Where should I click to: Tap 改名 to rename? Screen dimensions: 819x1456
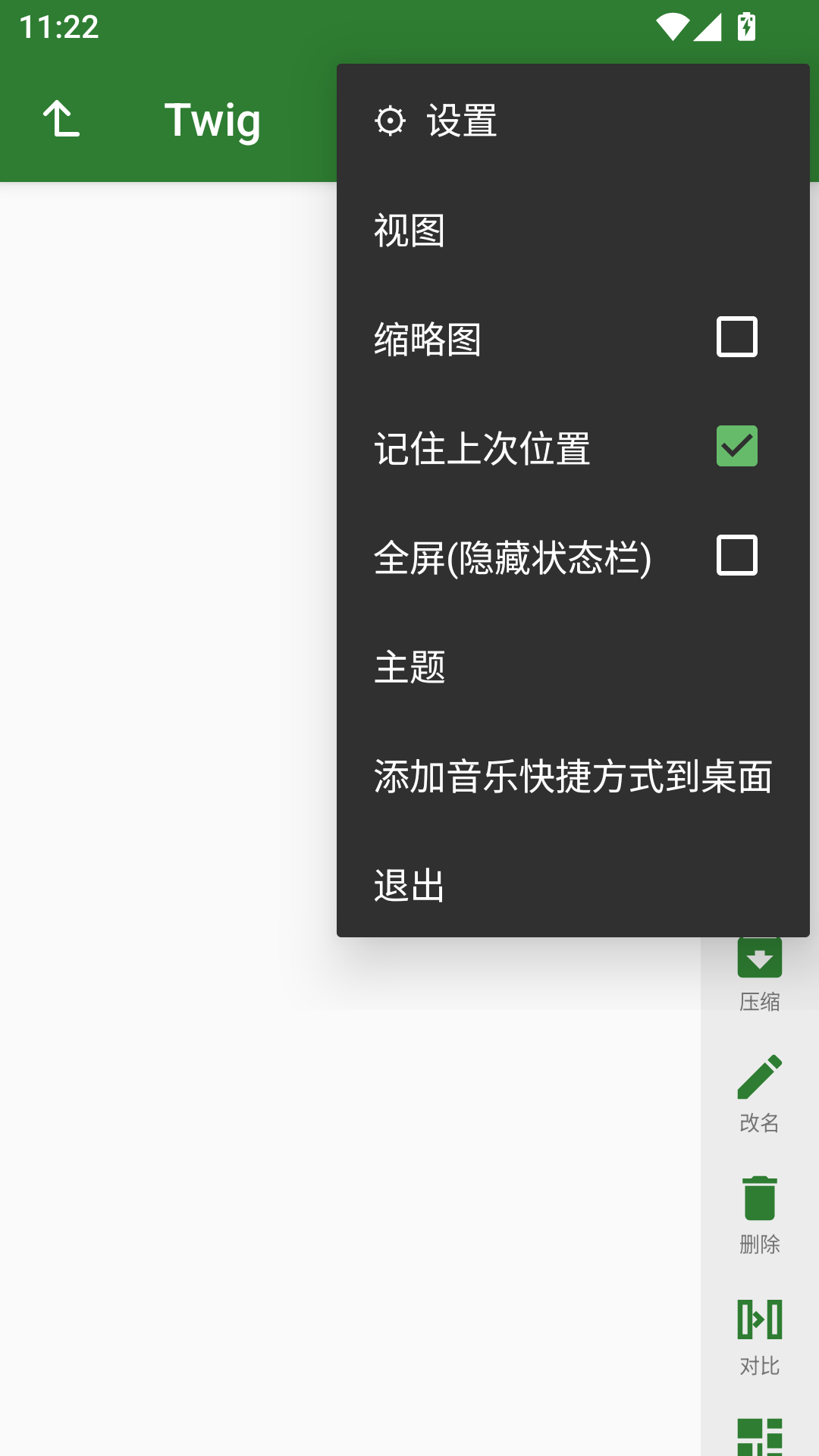pos(760,1094)
